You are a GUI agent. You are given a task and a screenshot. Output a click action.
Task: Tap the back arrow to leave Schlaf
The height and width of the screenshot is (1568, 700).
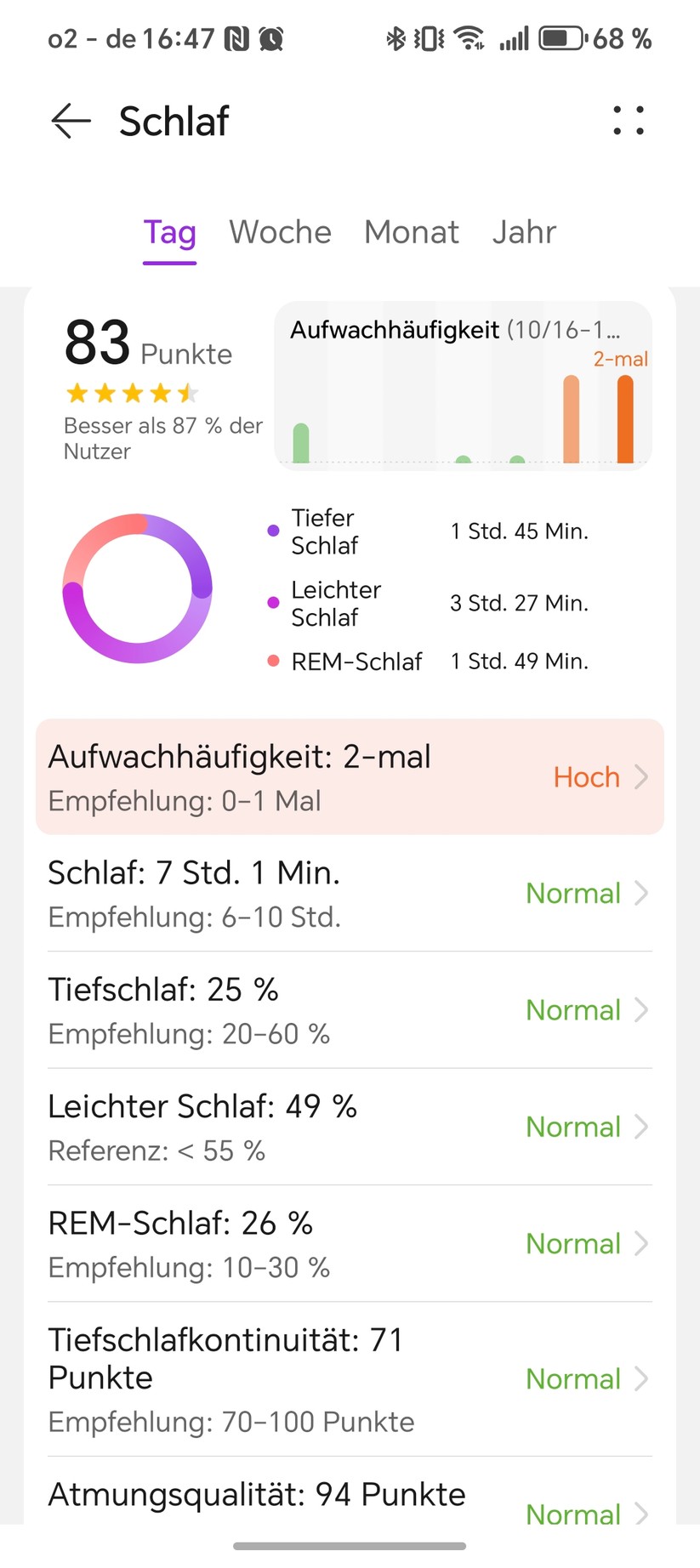[x=71, y=121]
